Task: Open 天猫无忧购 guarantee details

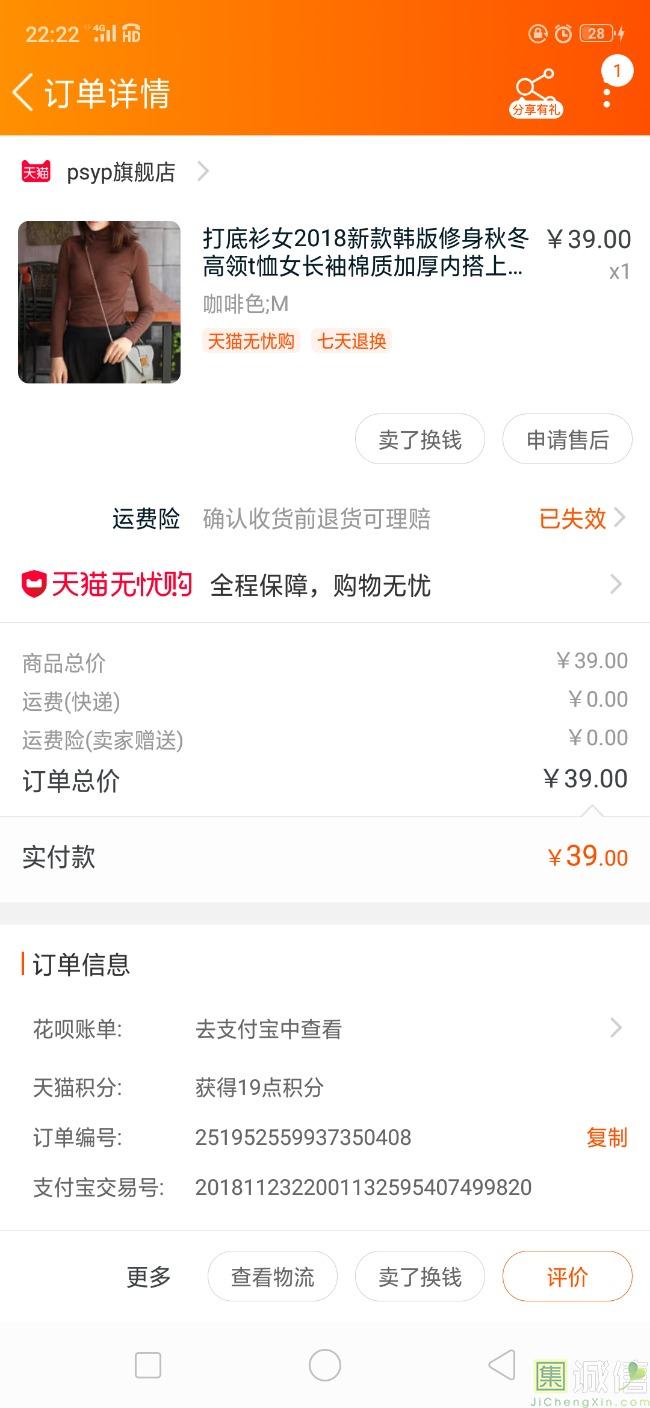Action: pos(324,585)
